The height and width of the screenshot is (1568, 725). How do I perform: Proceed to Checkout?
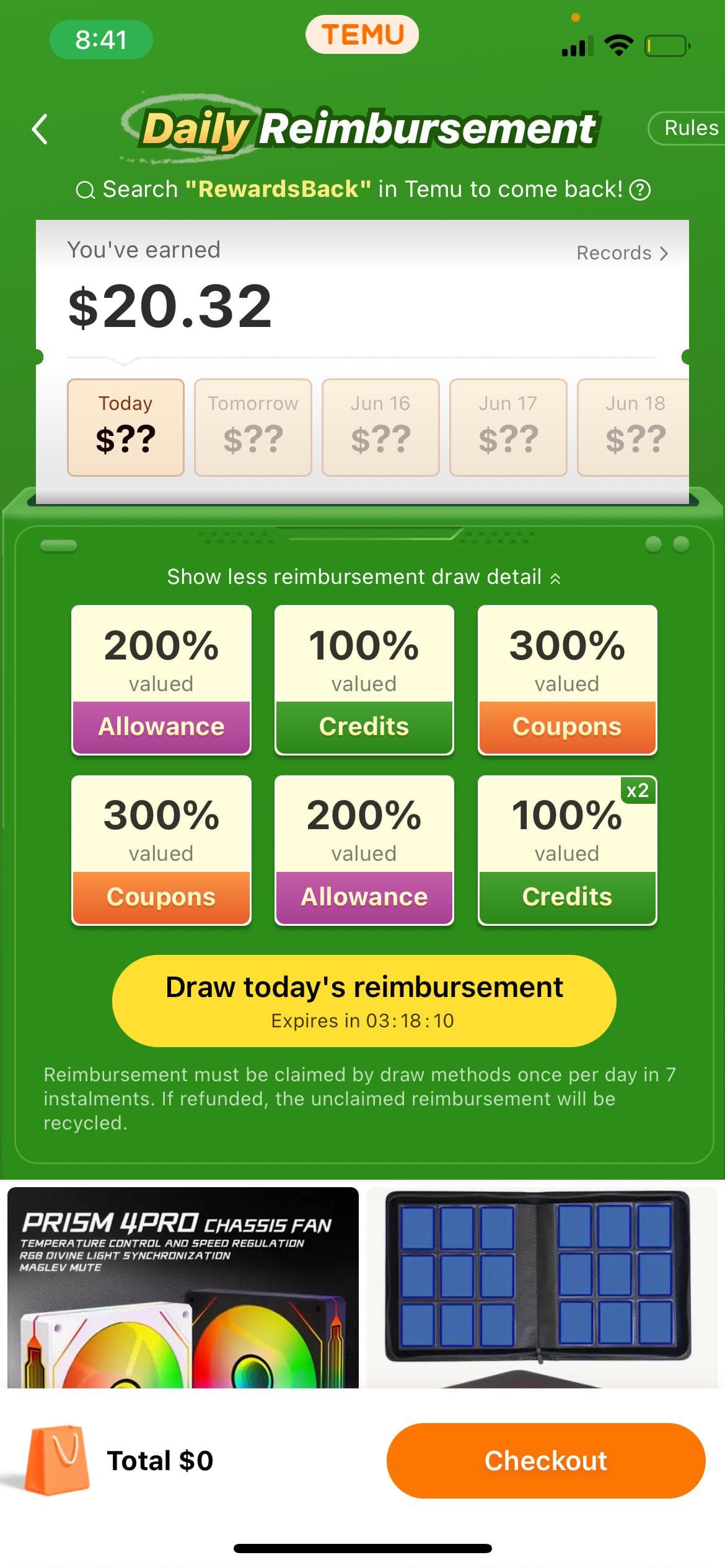(545, 1460)
